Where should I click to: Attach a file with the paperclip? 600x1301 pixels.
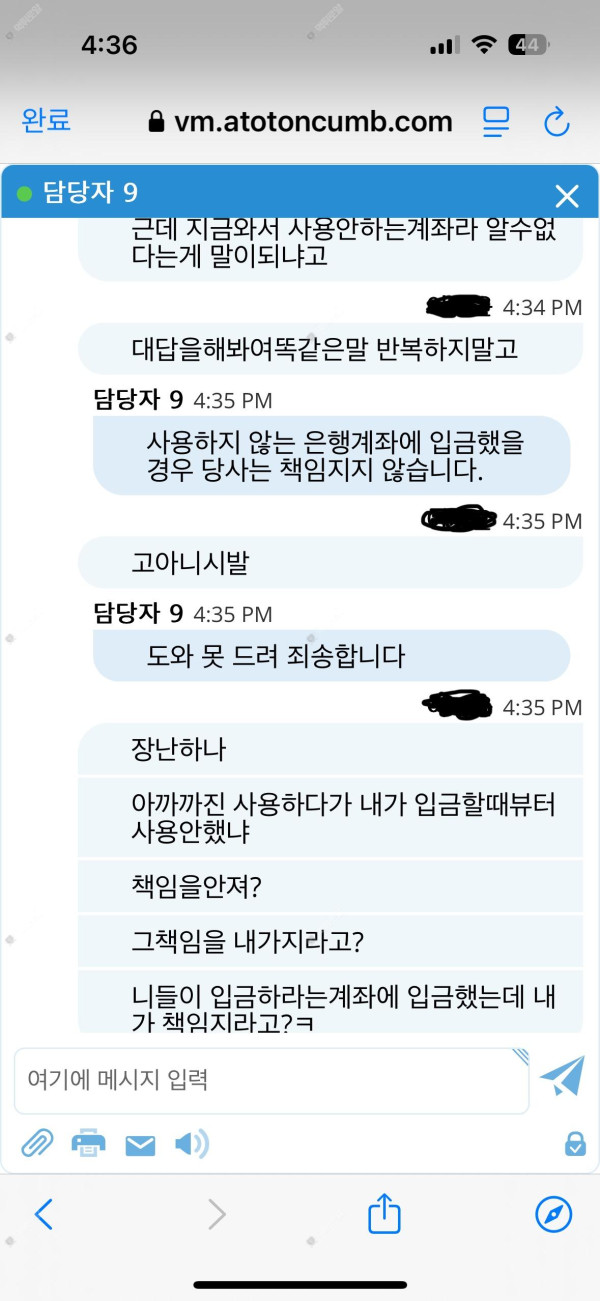pos(37,1143)
